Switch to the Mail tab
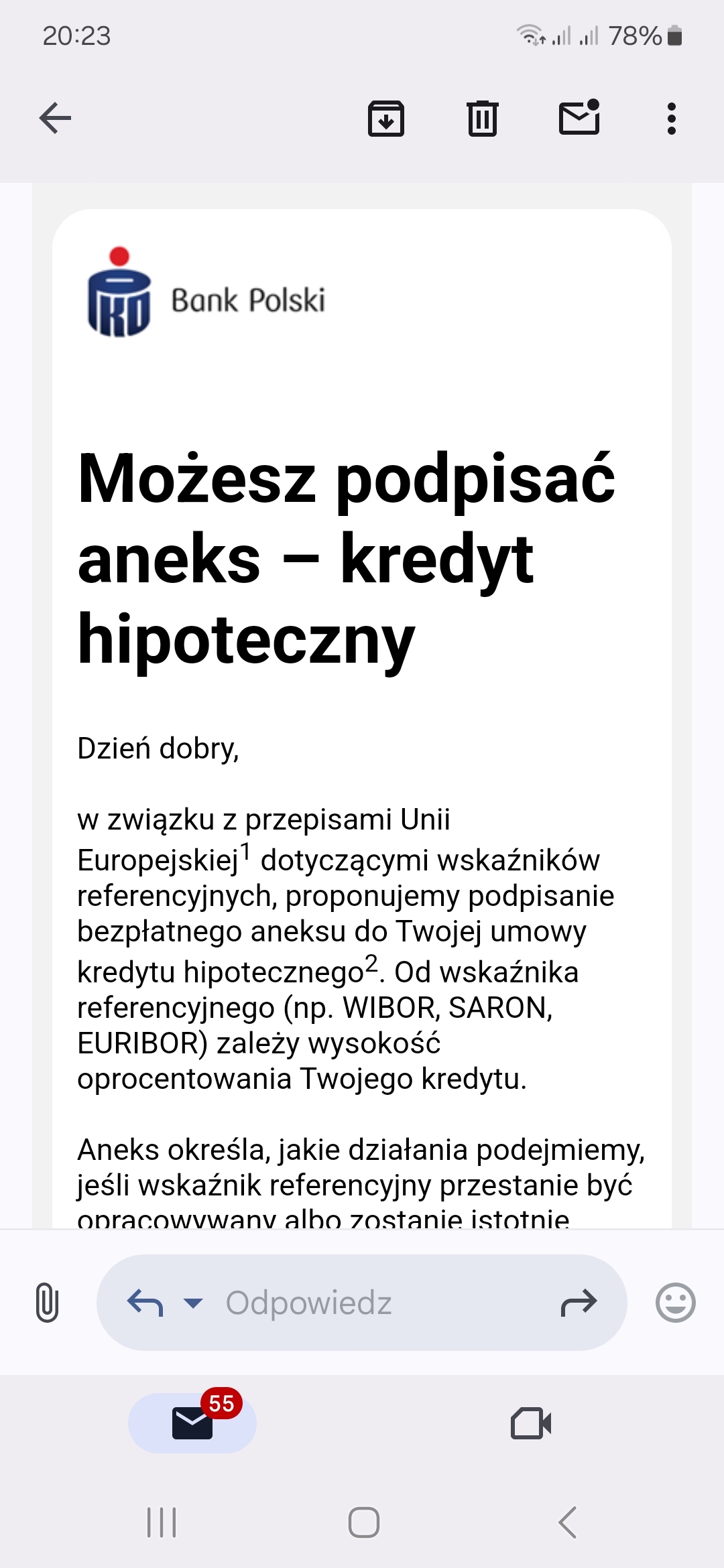 (192, 1423)
